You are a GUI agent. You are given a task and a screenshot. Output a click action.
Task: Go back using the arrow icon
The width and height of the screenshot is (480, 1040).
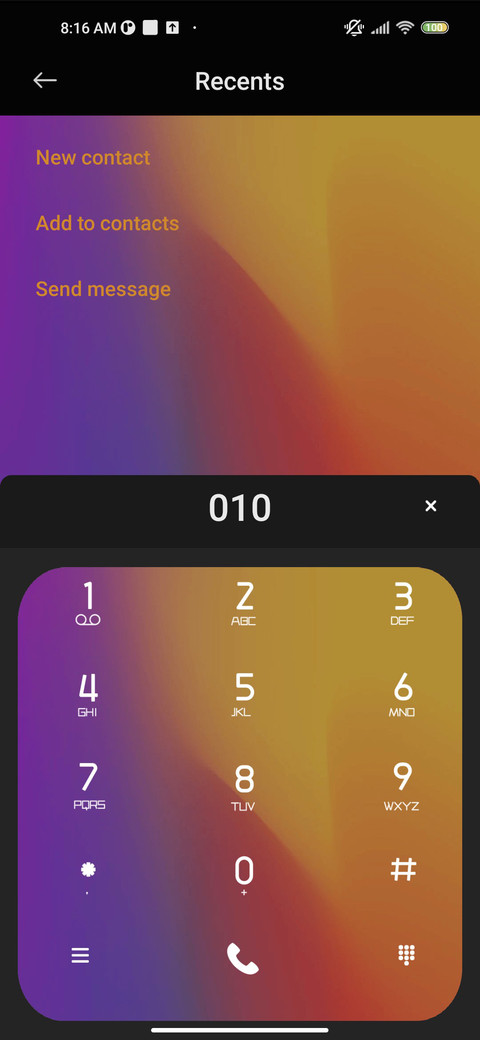(45, 80)
